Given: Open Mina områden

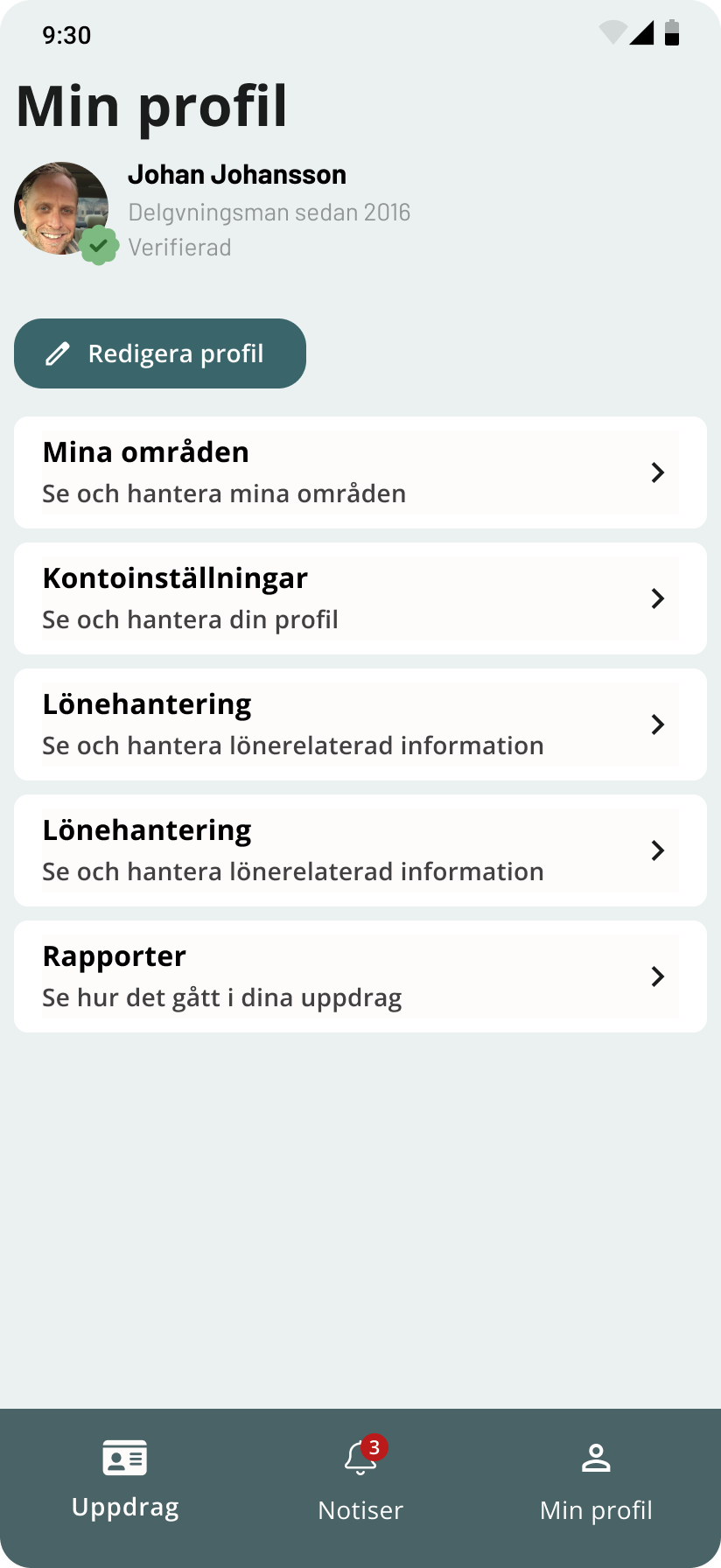Looking at the screenshot, I should [360, 472].
